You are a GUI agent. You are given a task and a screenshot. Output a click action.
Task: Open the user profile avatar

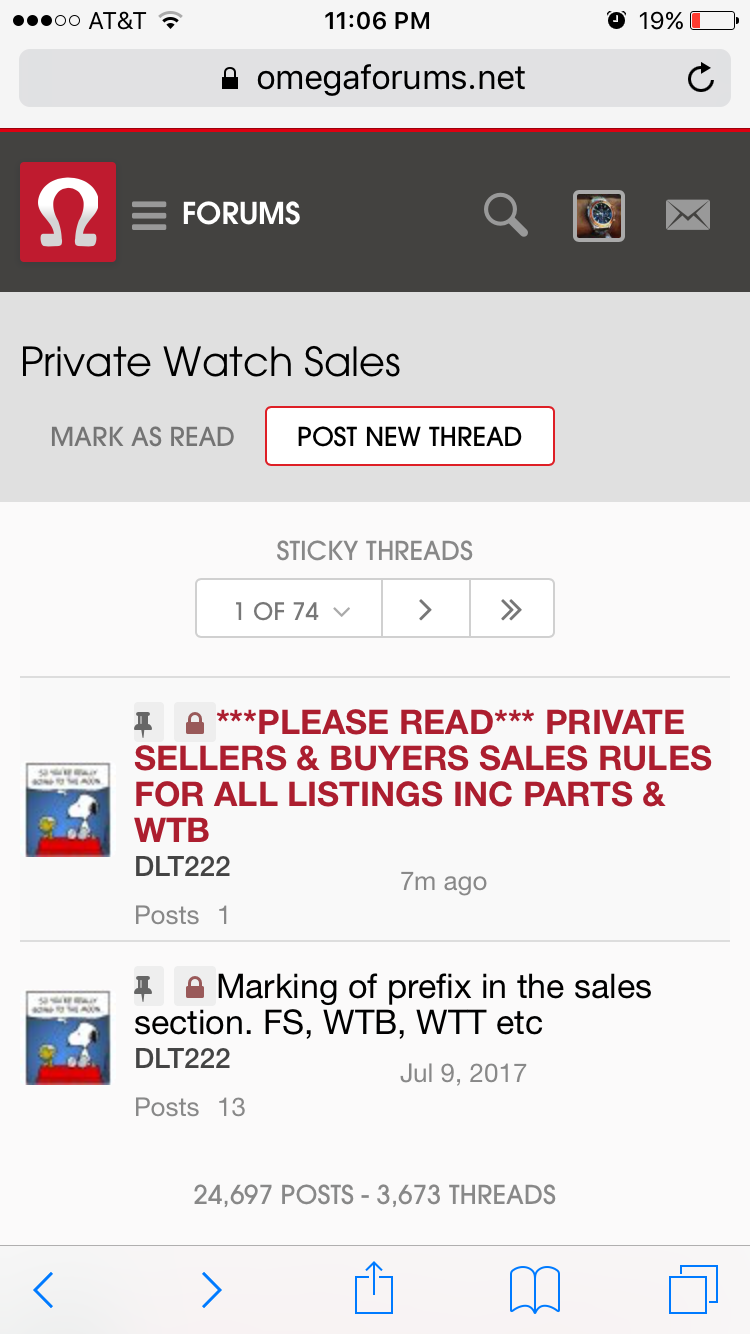[599, 215]
